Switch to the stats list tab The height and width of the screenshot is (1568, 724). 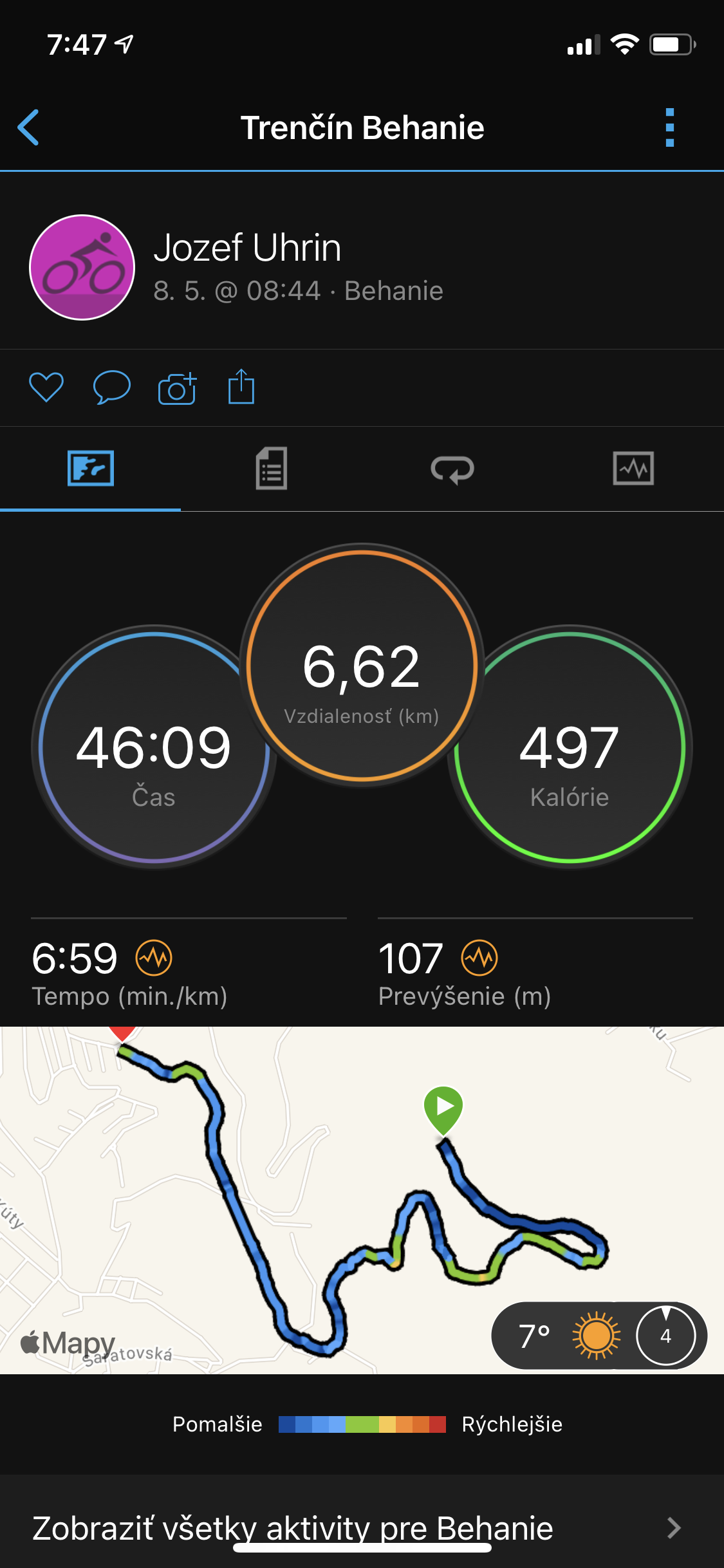[272, 469]
